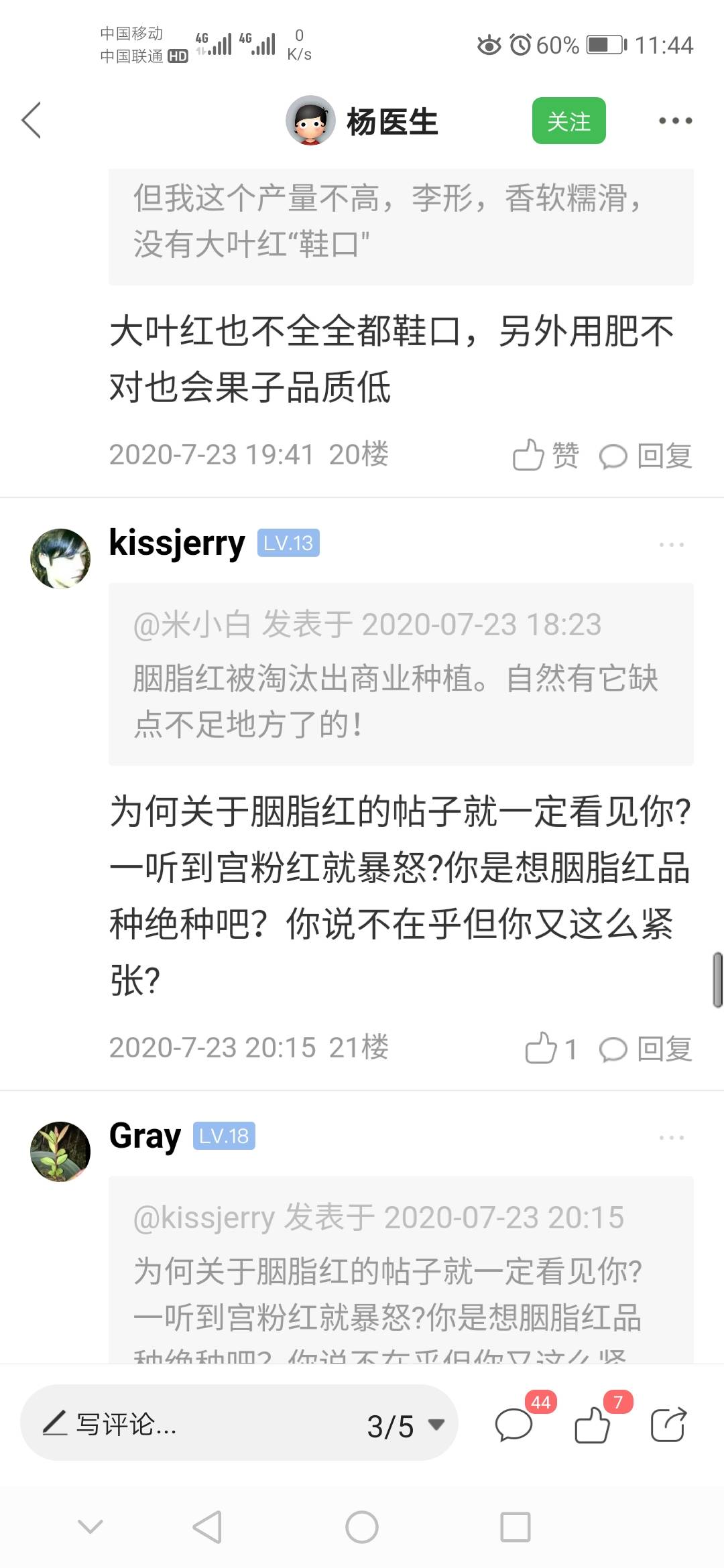This screenshot has width=724, height=1568.
Task: Tap the system home button
Action: (362, 1527)
